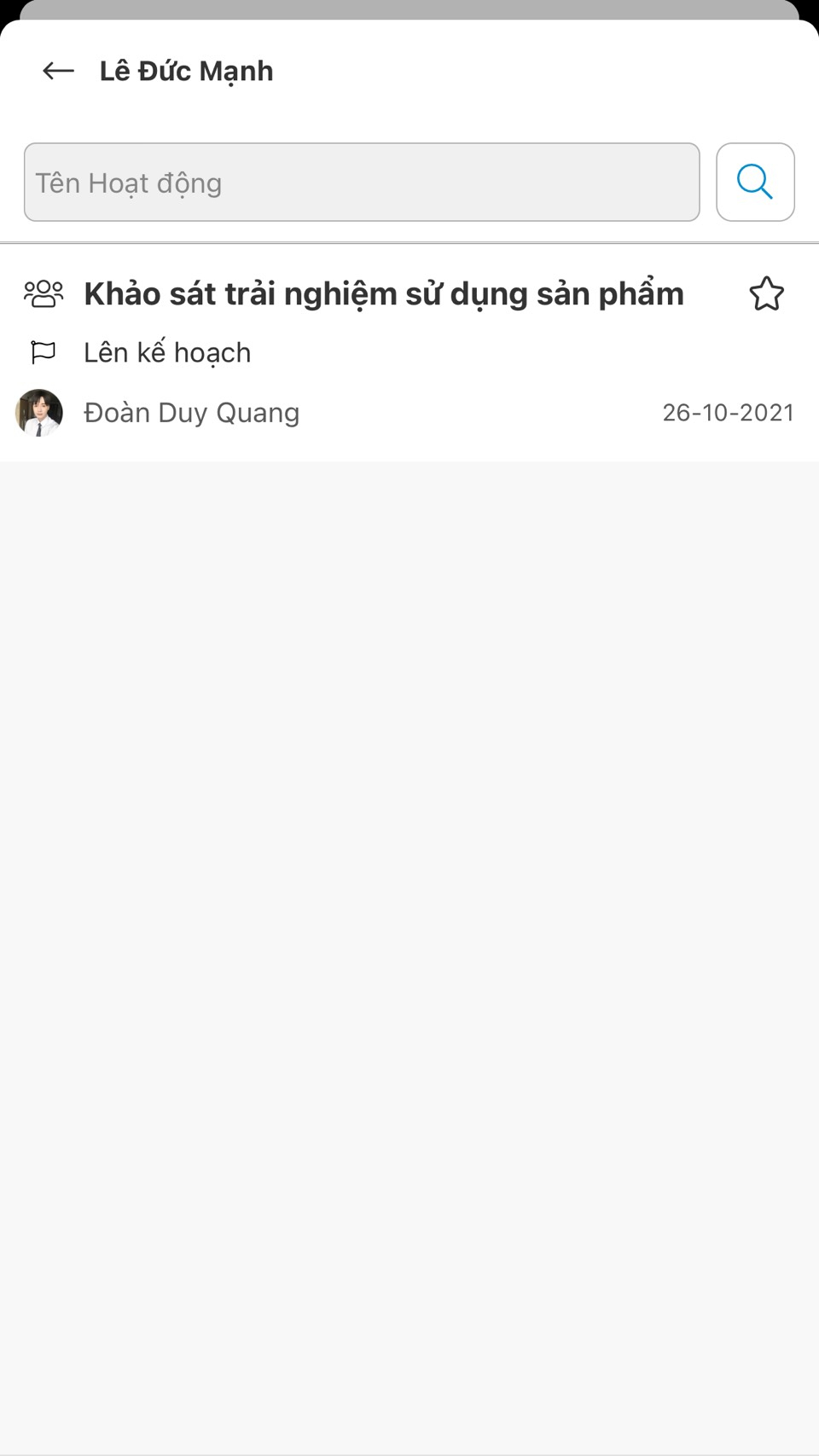Tap the magnifier search button
This screenshot has width=819, height=1456.
(755, 183)
